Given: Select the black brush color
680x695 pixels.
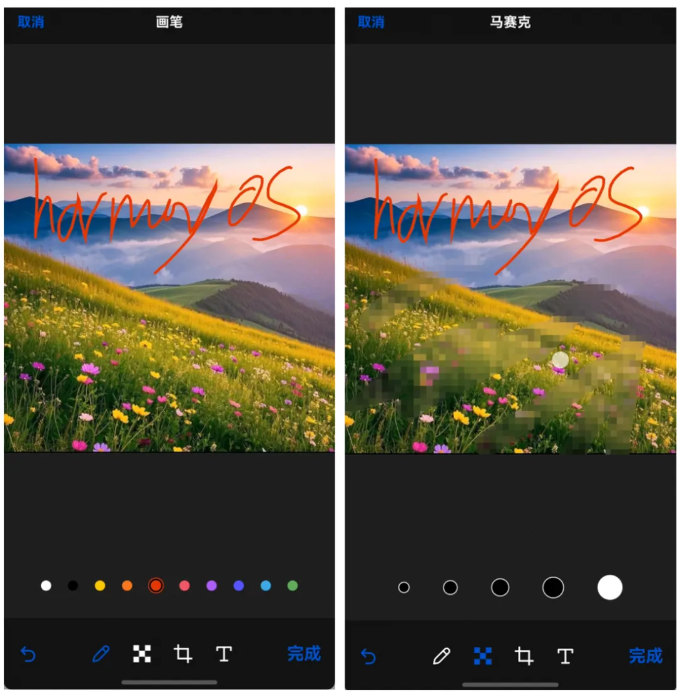Looking at the screenshot, I should pyautogui.click(x=73, y=585).
